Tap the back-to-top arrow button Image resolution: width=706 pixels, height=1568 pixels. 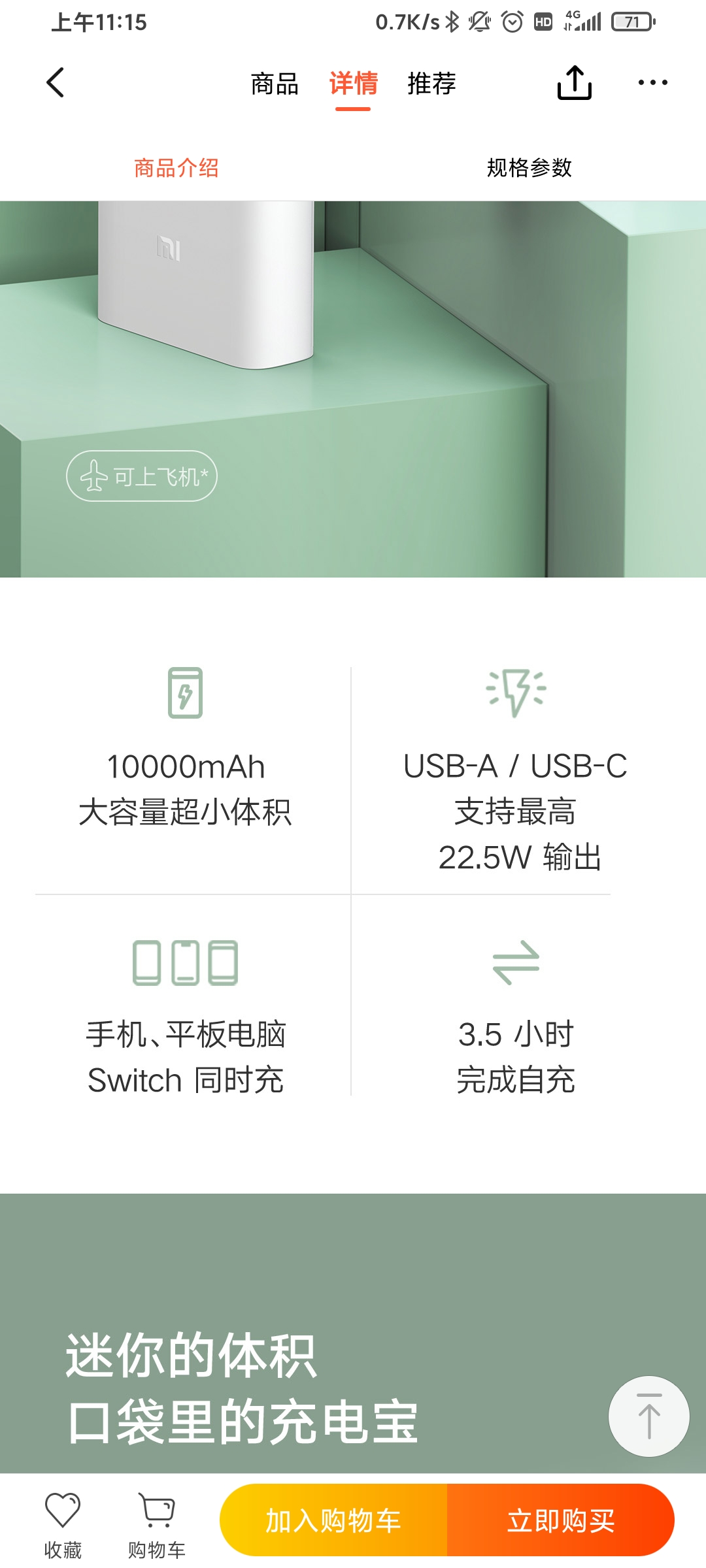[648, 1416]
